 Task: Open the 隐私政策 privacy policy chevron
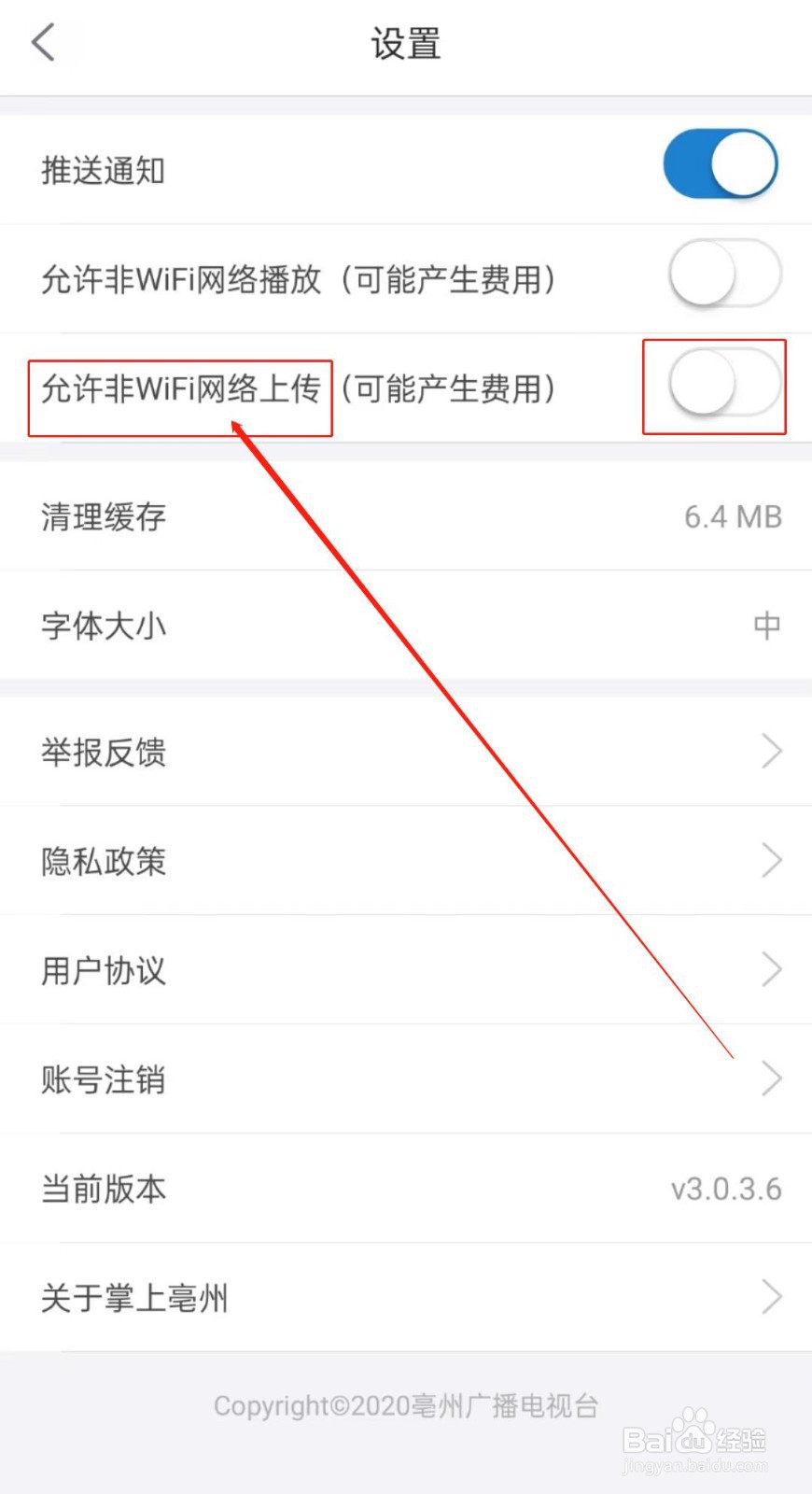pos(770,860)
